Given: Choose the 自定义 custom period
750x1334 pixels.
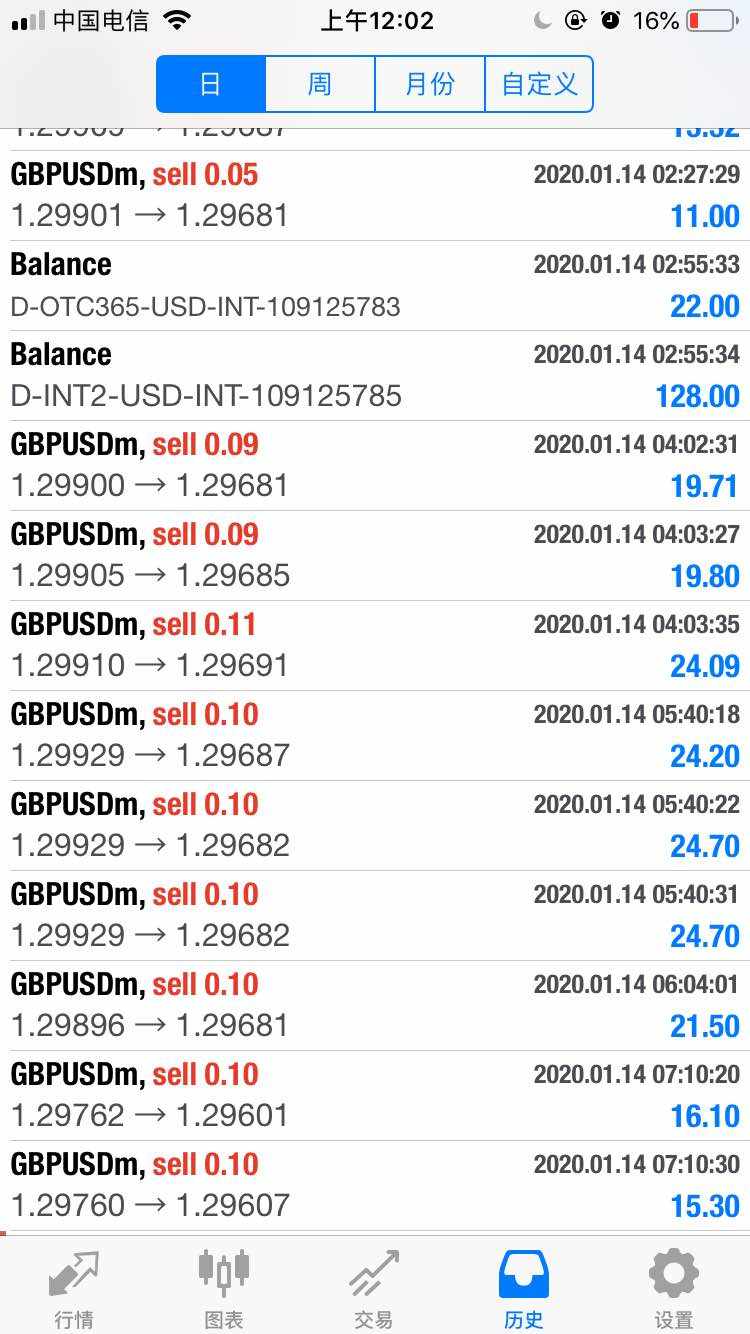Looking at the screenshot, I should [x=539, y=84].
